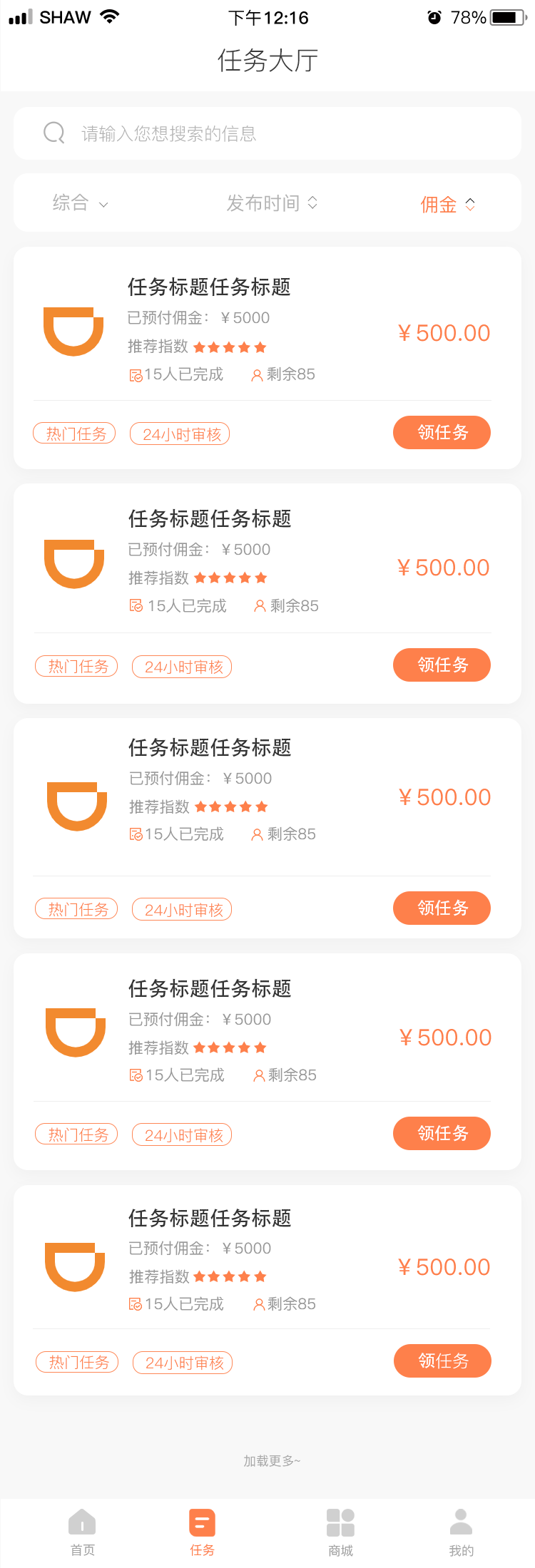Expand the 综合 sort dropdown
Image resolution: width=535 pixels, height=1568 pixels.
coord(80,203)
